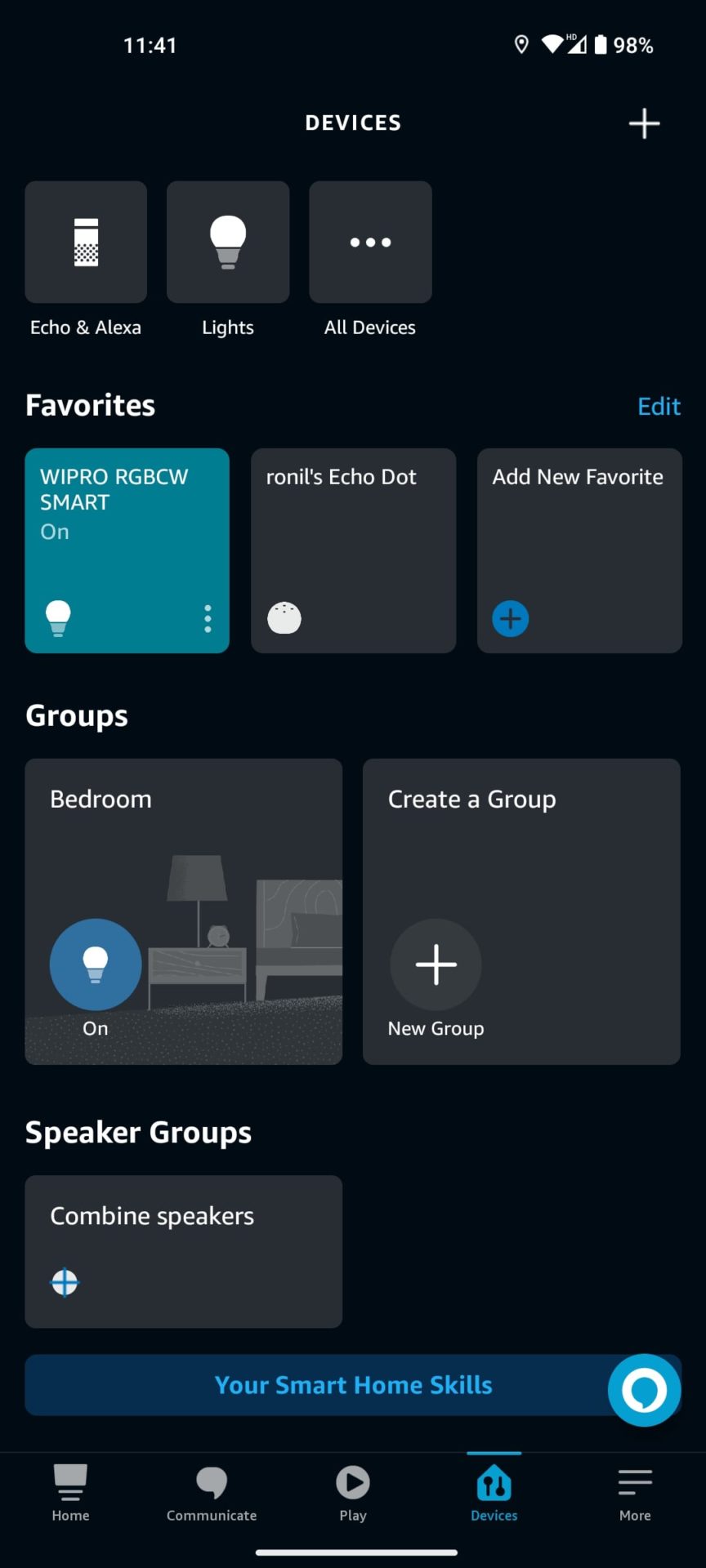Add New Favorite device

coord(579,550)
